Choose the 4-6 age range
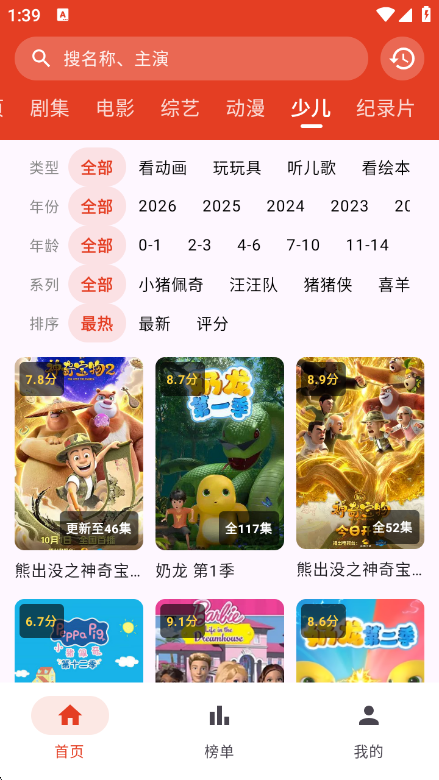Viewport: 439px width, 780px height. [249, 245]
